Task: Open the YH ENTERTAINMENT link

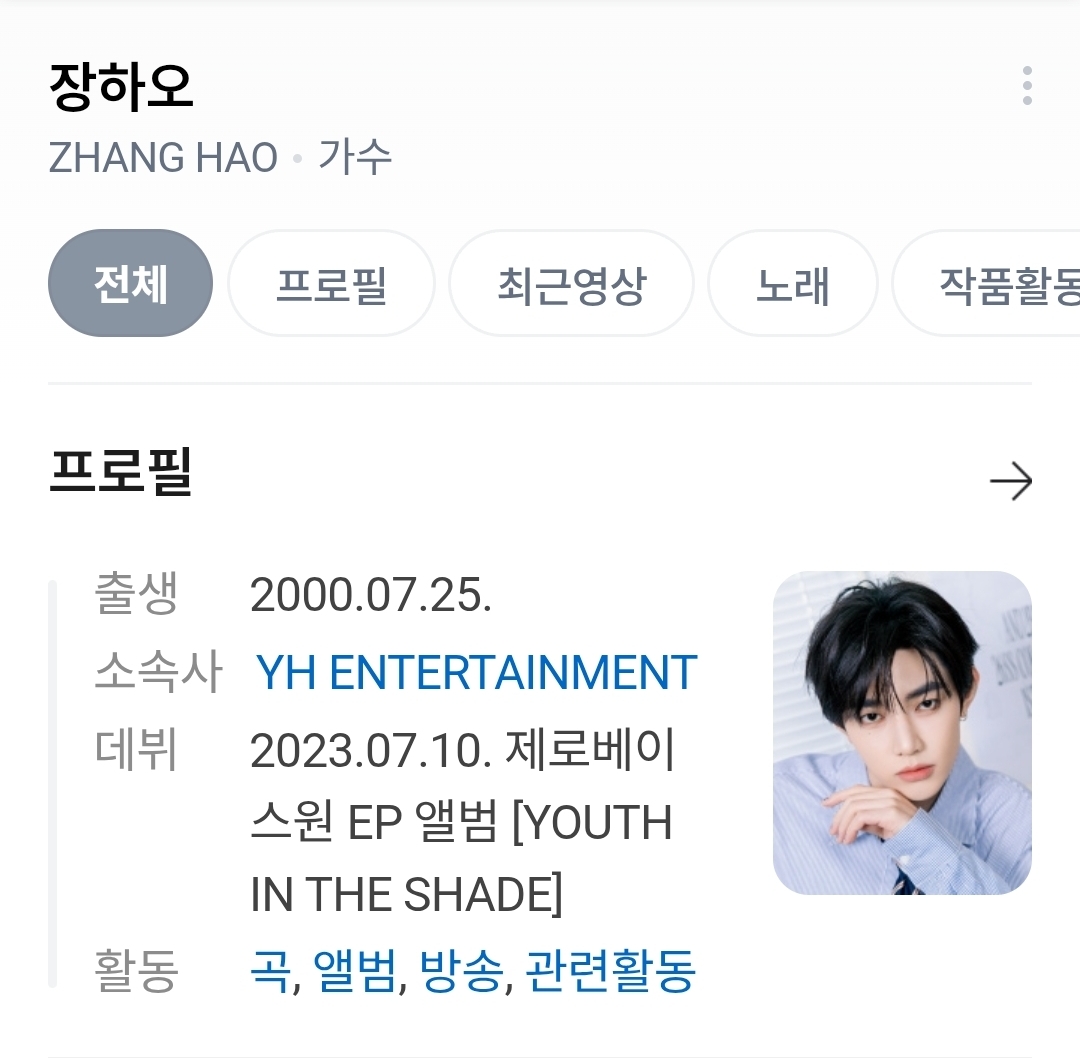Action: pyautogui.click(x=476, y=672)
